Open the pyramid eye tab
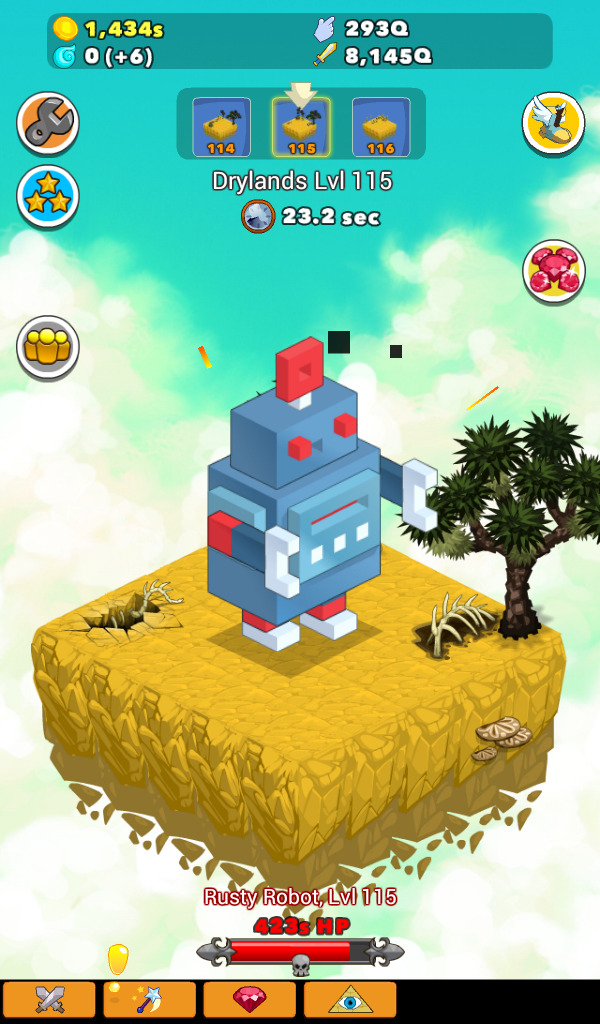Viewport: 600px width, 1024px height. (x=350, y=999)
